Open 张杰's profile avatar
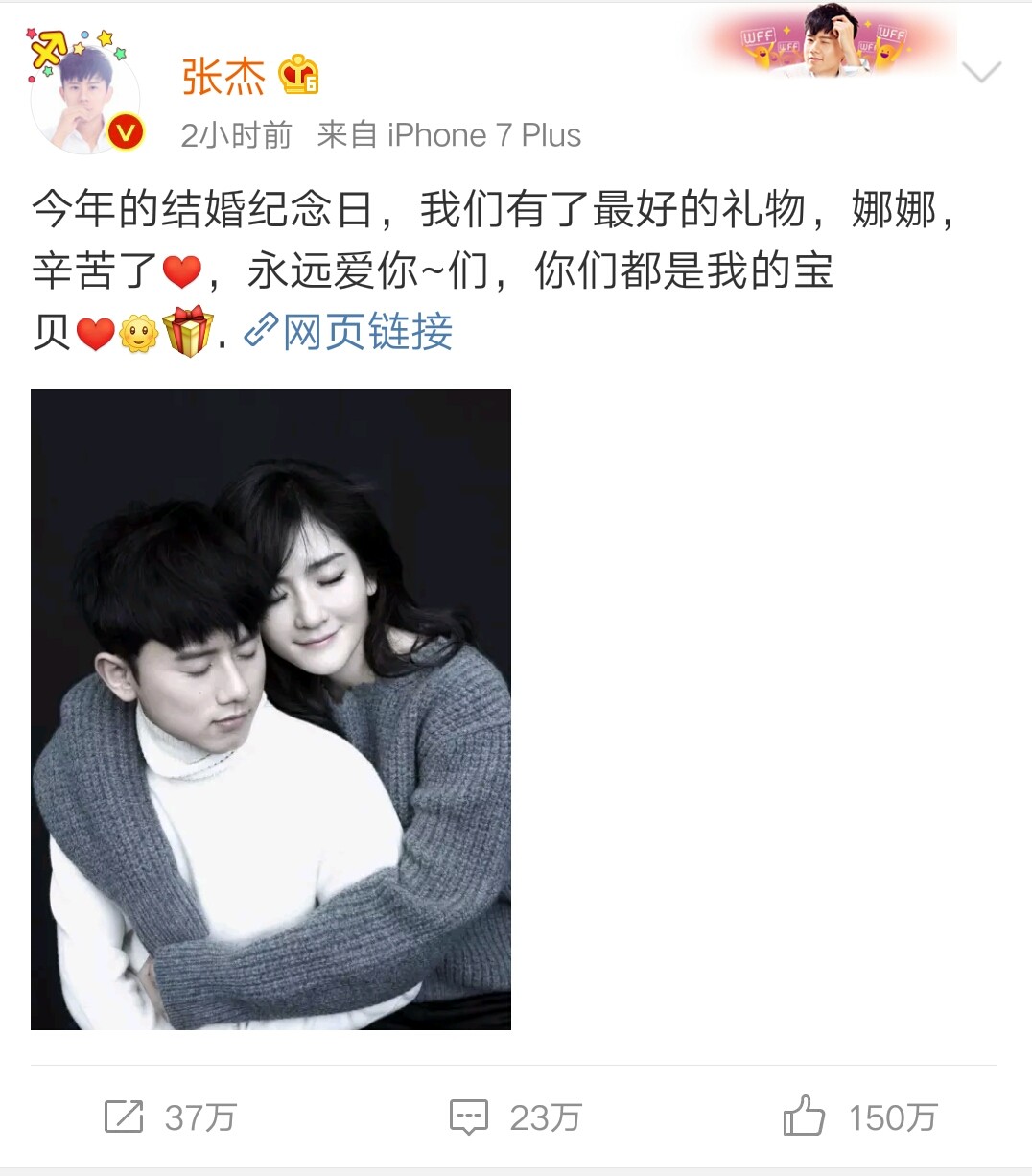The width and height of the screenshot is (1032, 1176). (x=86, y=96)
